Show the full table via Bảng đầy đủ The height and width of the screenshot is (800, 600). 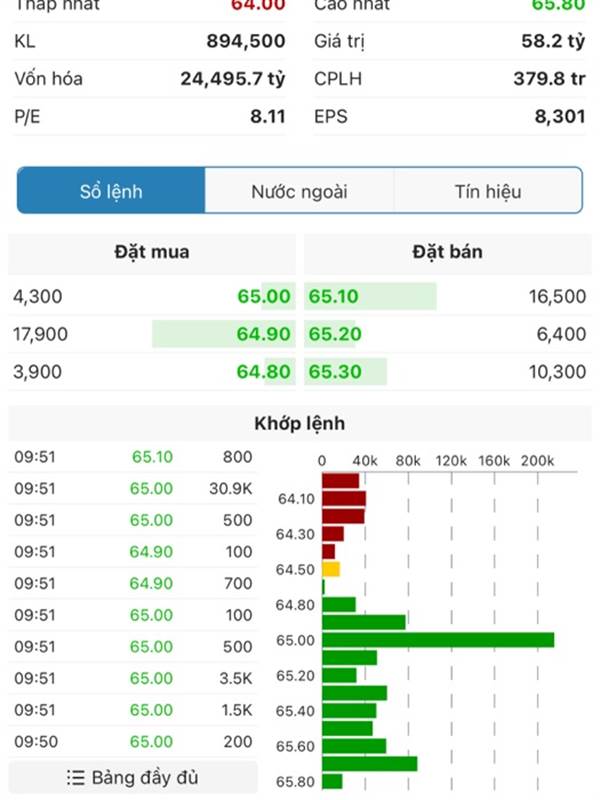pos(133,777)
